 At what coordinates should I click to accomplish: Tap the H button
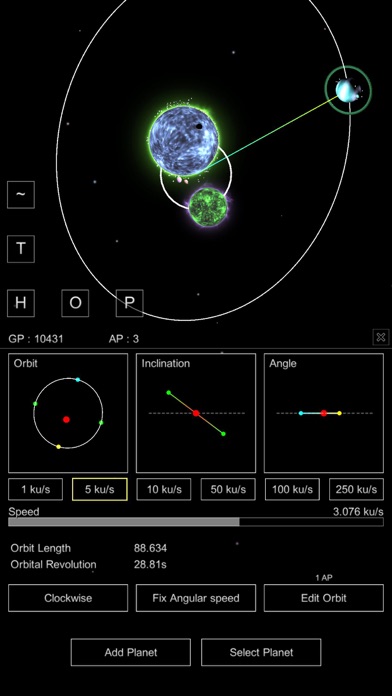click(21, 303)
